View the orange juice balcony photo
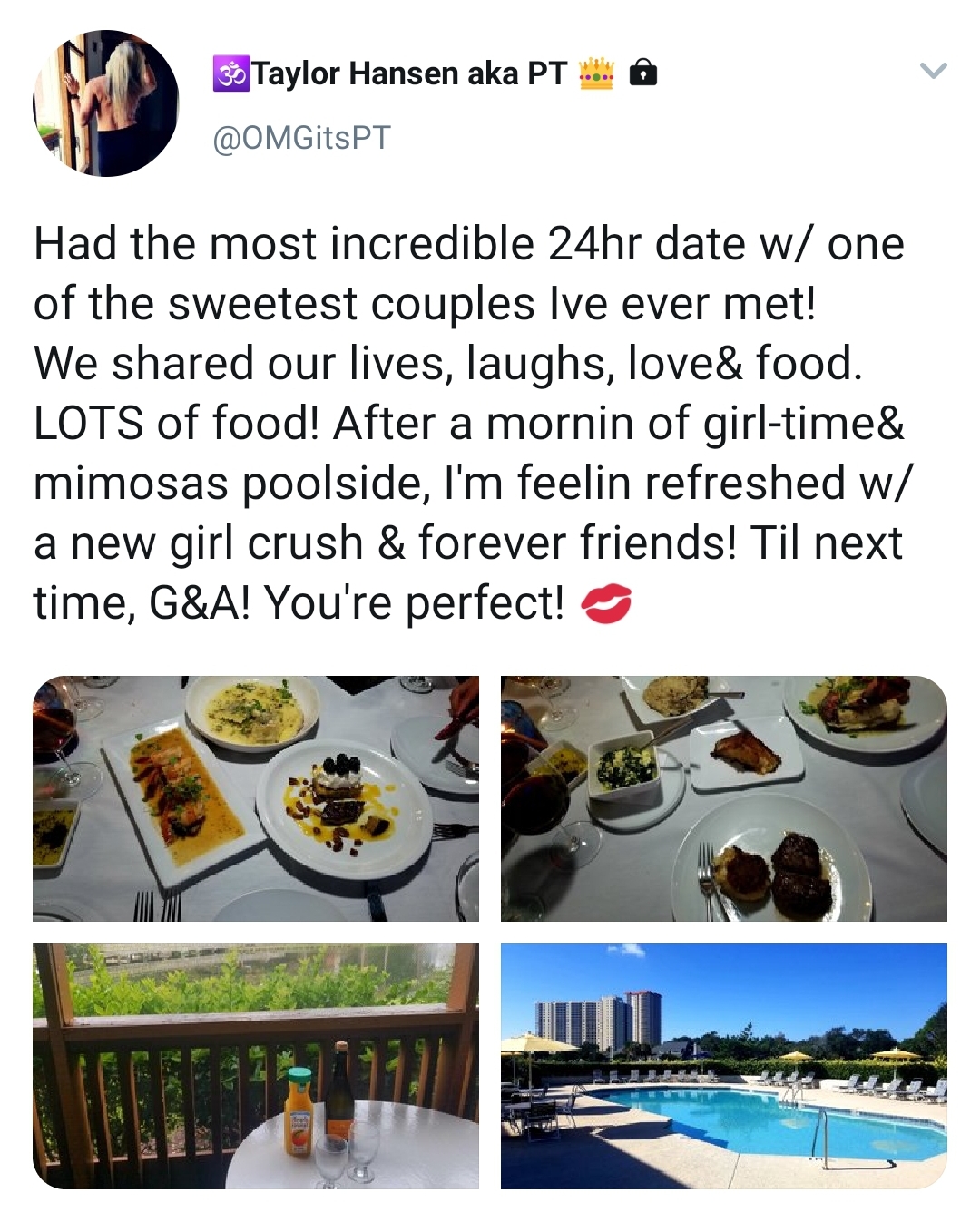Screen dimensions: 980x1212 256,1066
